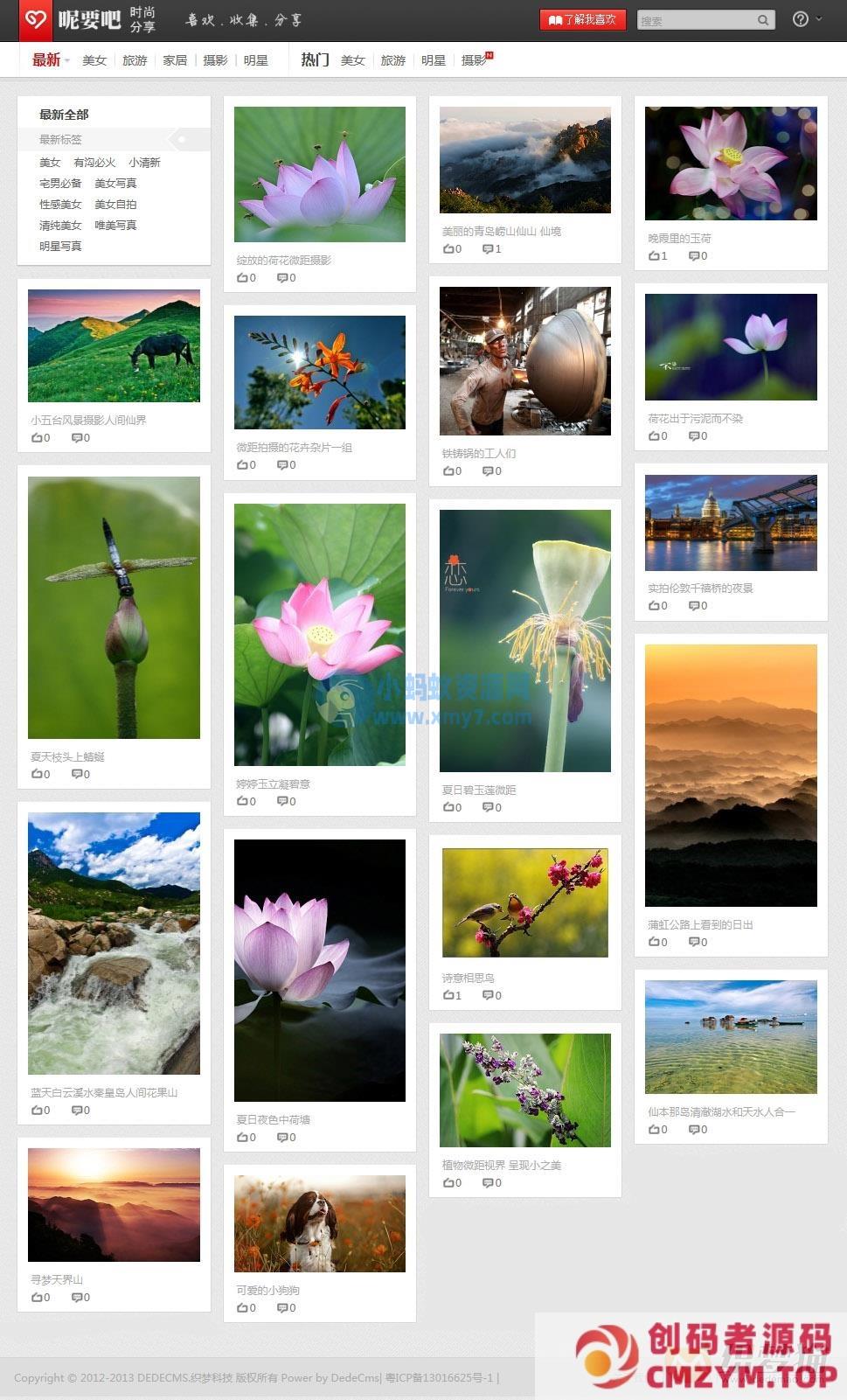Like the 诗意相思鸟 post
The image size is (847, 1400).
click(x=451, y=995)
